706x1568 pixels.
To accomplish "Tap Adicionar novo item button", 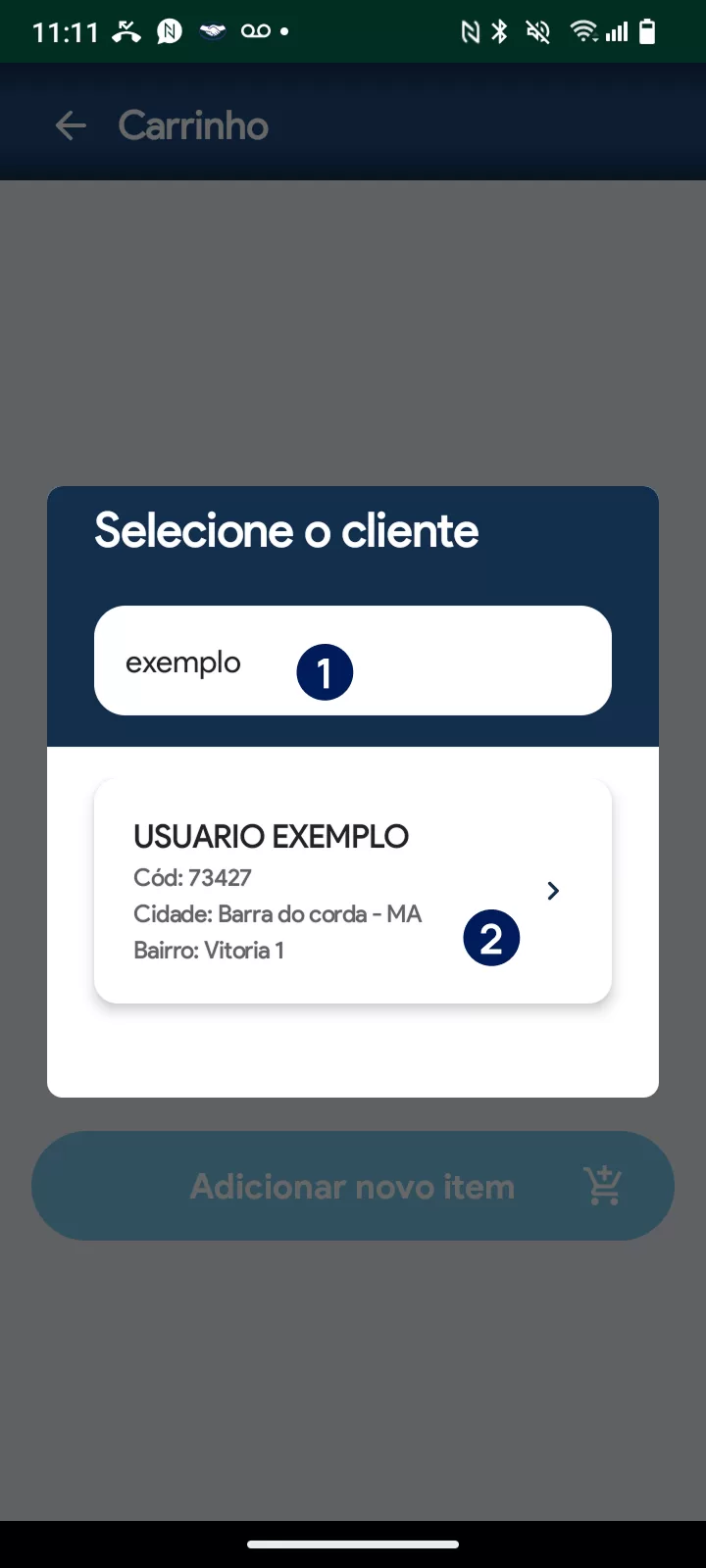I will (x=353, y=1186).
